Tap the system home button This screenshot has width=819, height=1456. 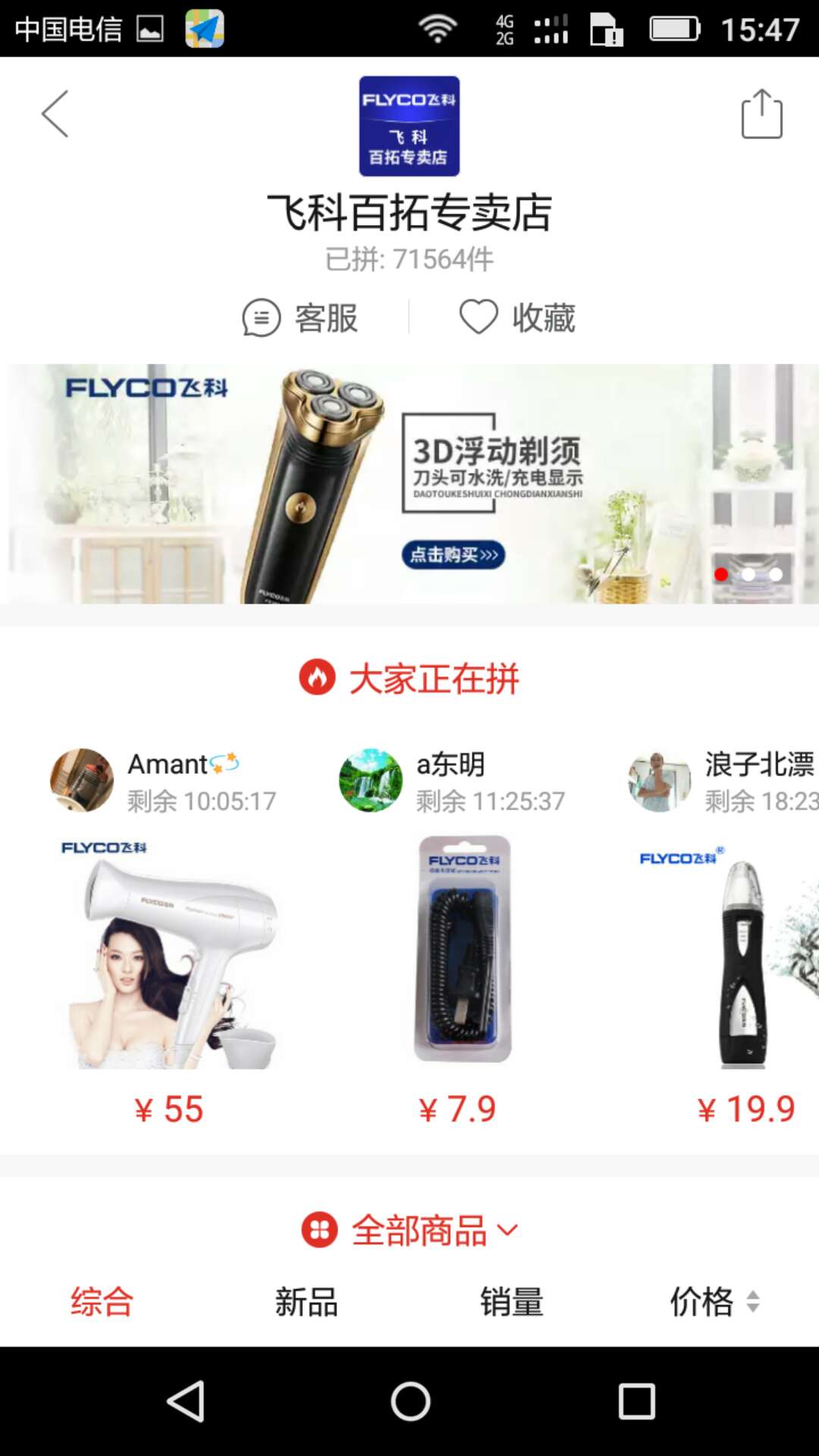(x=410, y=1401)
